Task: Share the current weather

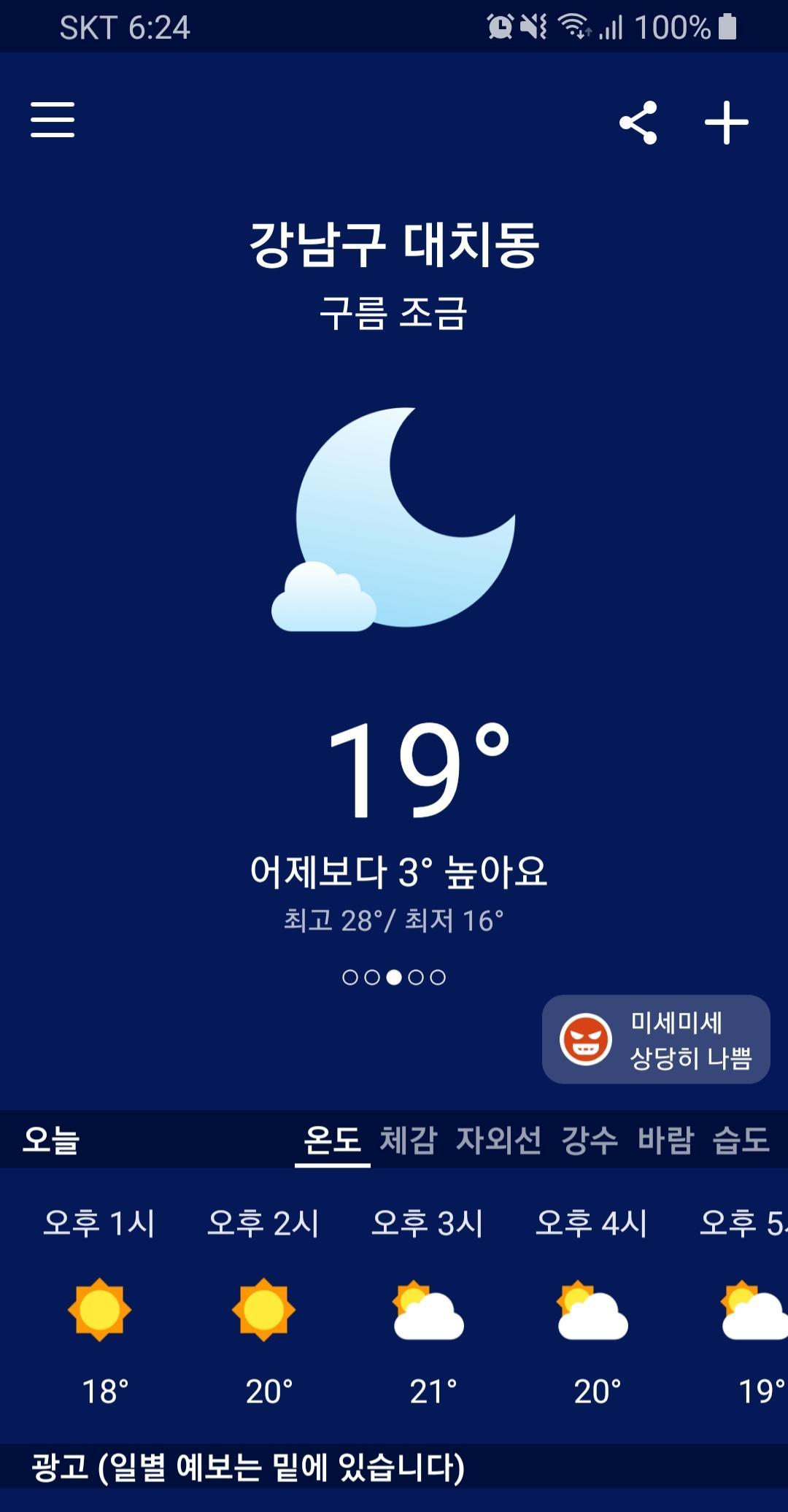Action: [638, 123]
